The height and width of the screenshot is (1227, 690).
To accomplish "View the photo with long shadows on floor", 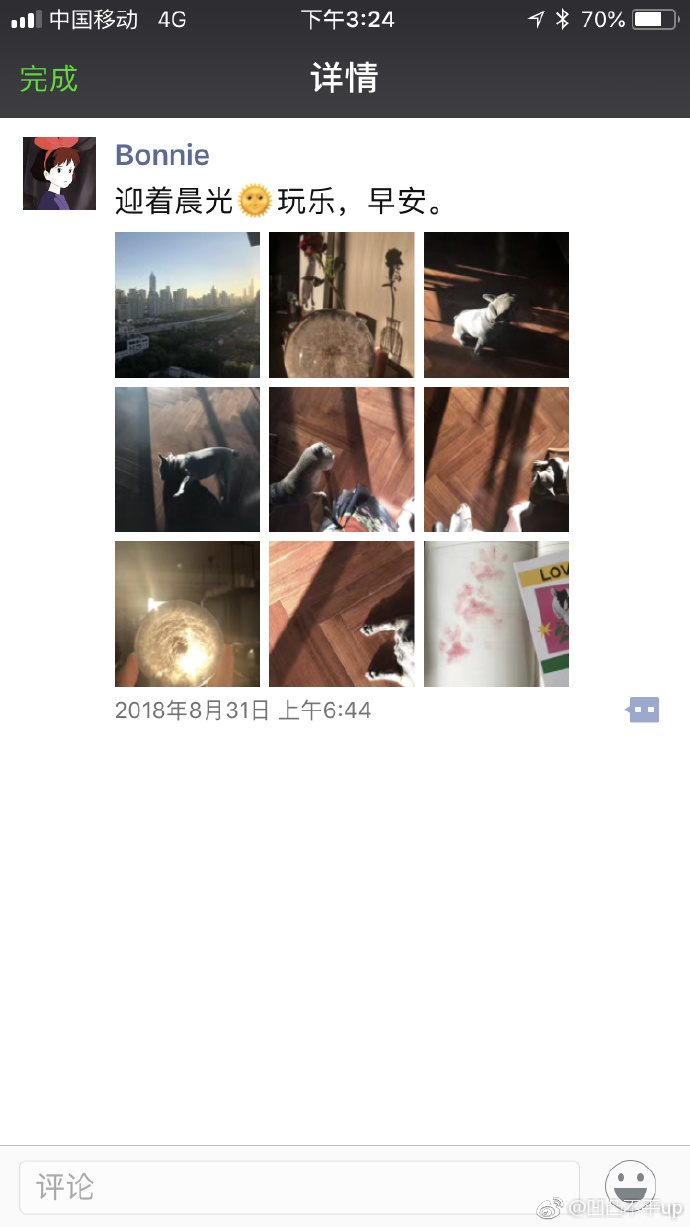I will [496, 459].
